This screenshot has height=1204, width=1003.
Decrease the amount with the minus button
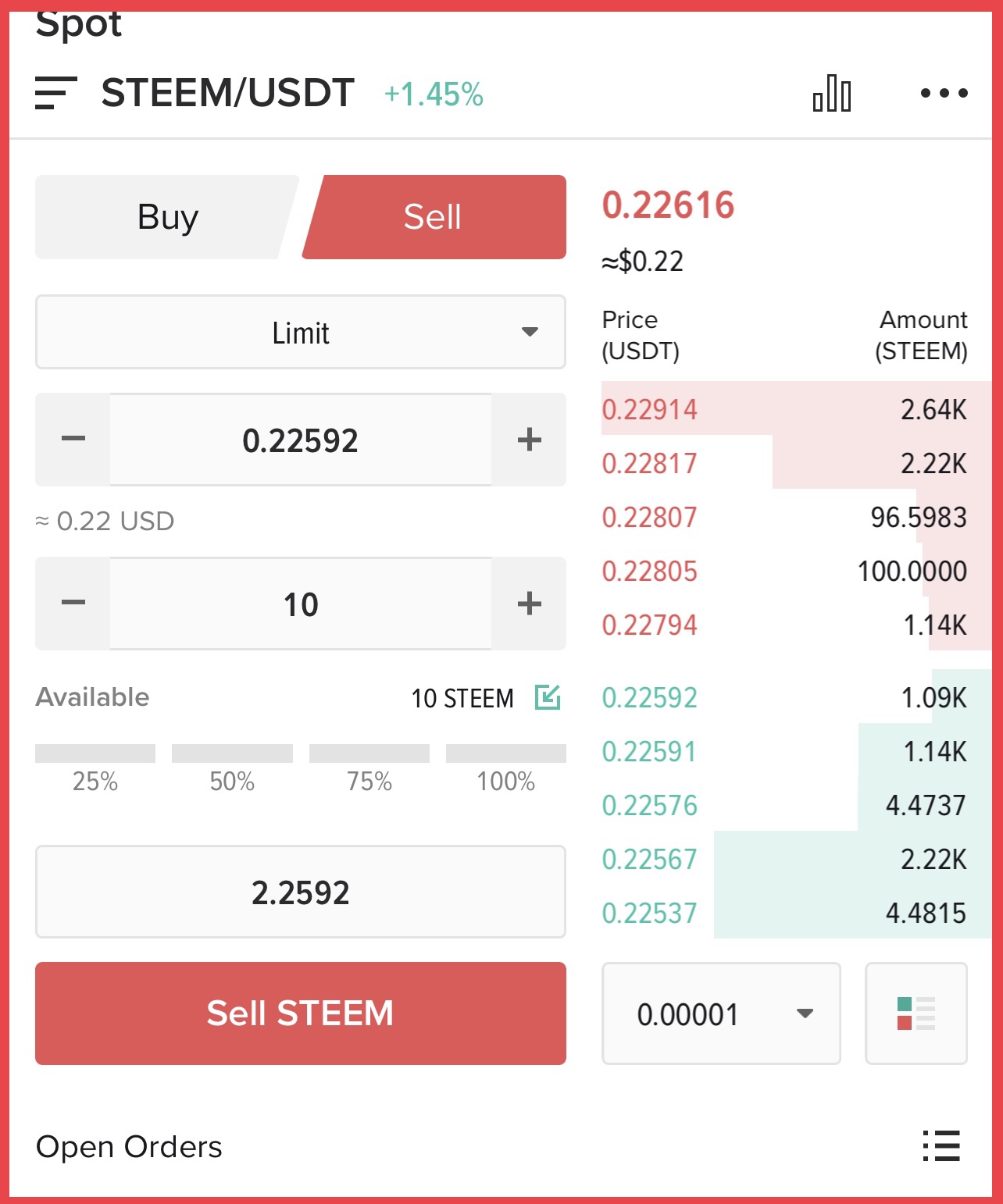tap(73, 604)
